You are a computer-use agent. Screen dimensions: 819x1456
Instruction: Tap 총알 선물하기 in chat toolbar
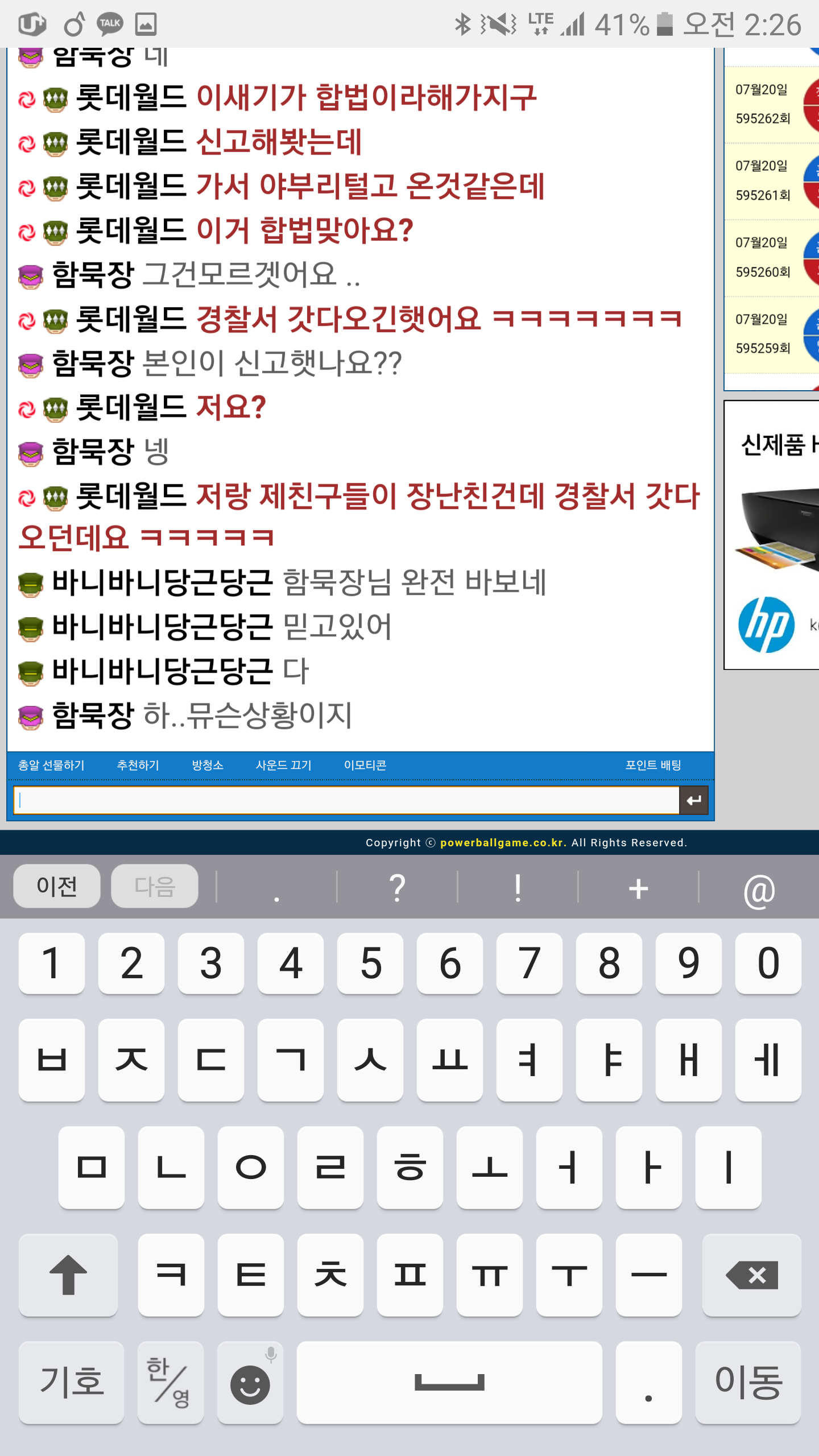pos(51,765)
